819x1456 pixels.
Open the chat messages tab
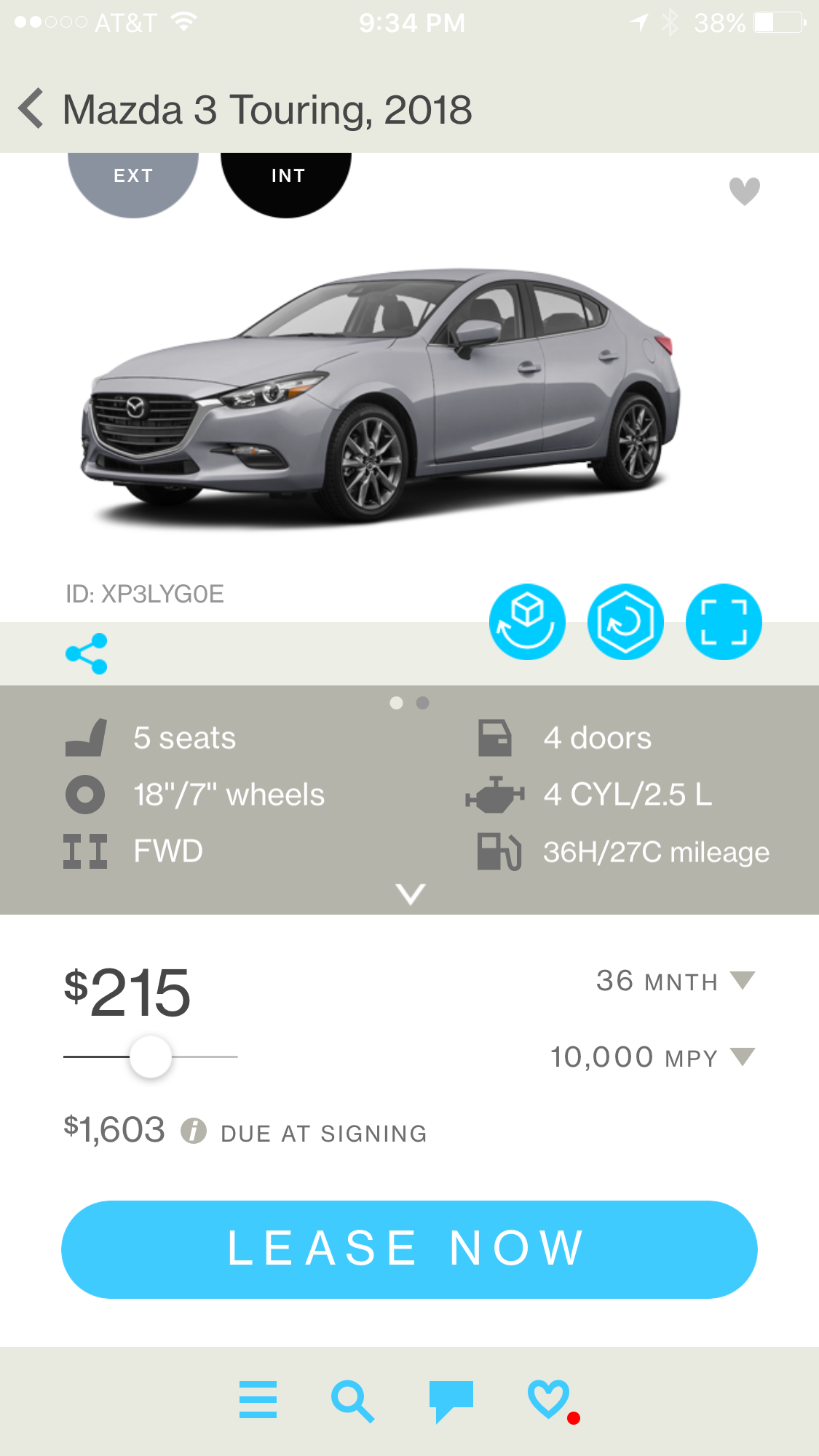point(451,1399)
